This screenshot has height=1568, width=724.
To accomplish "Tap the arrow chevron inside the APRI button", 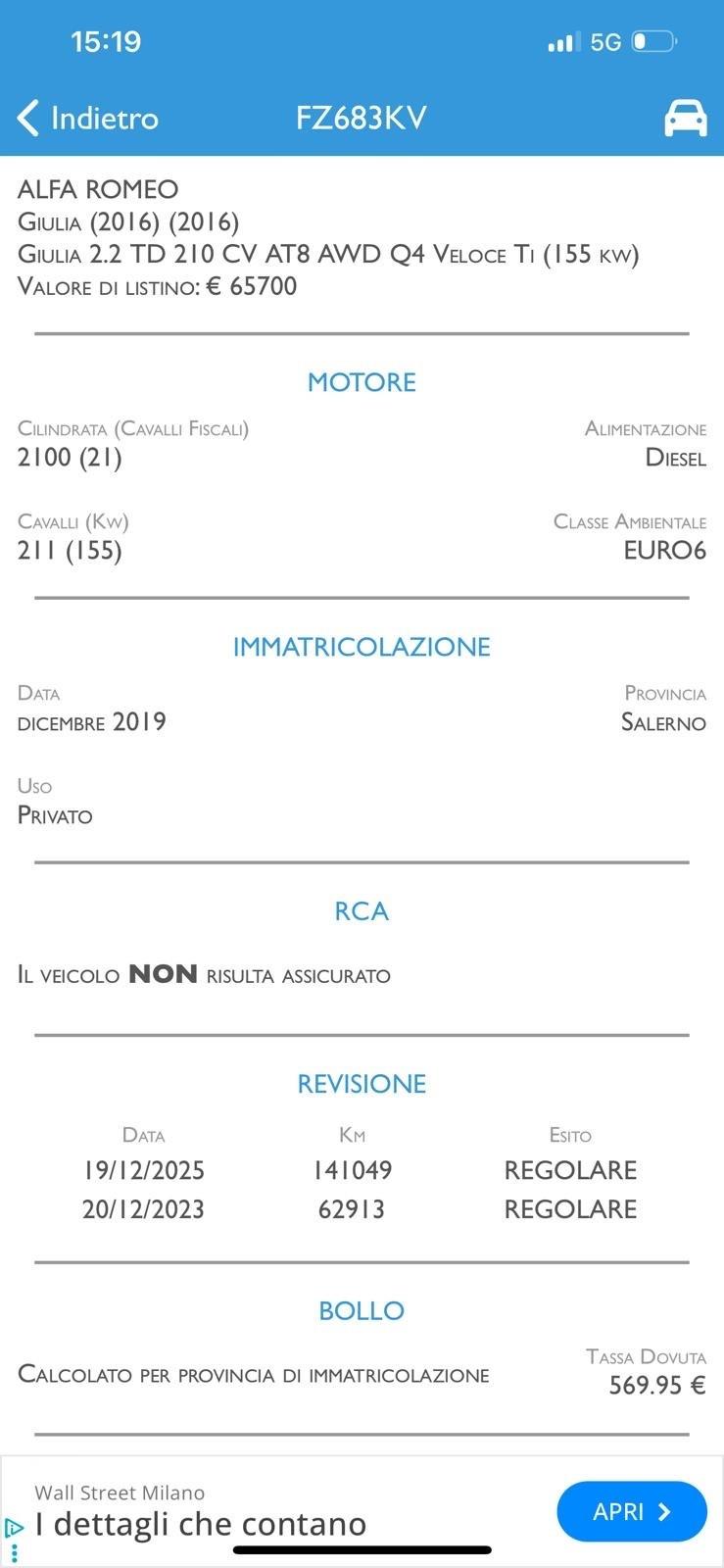I will point(665,1511).
